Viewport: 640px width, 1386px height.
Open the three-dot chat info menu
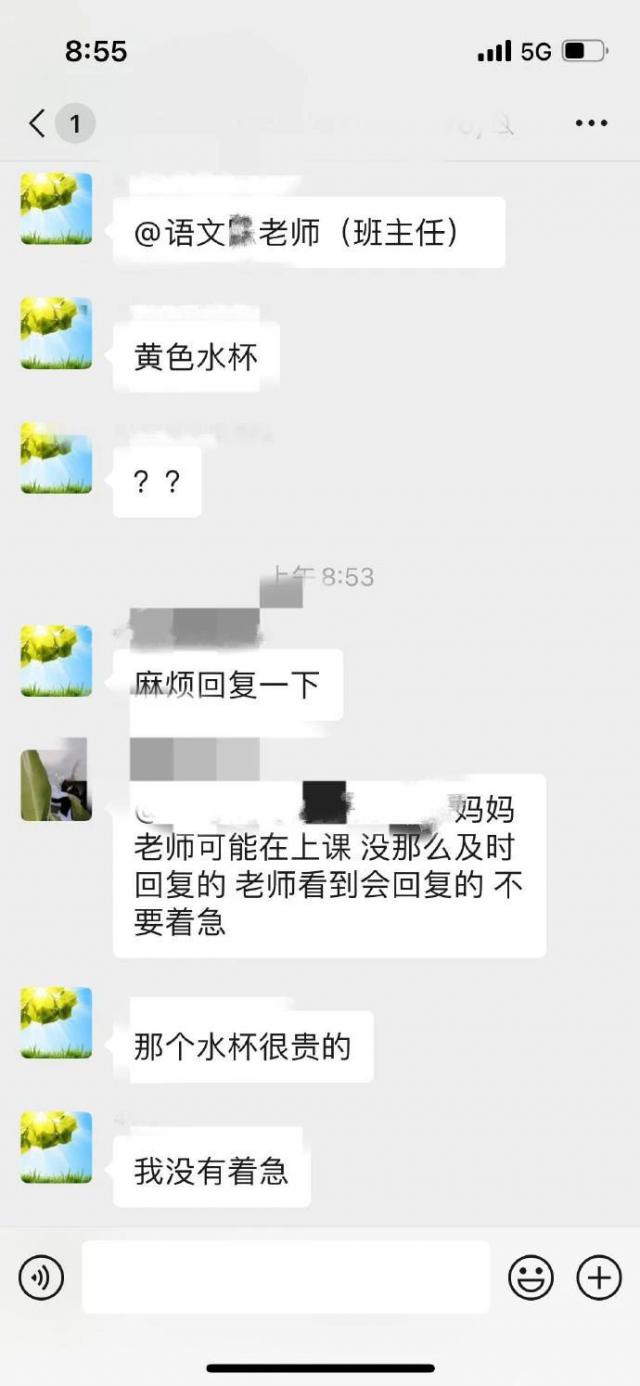(x=591, y=123)
